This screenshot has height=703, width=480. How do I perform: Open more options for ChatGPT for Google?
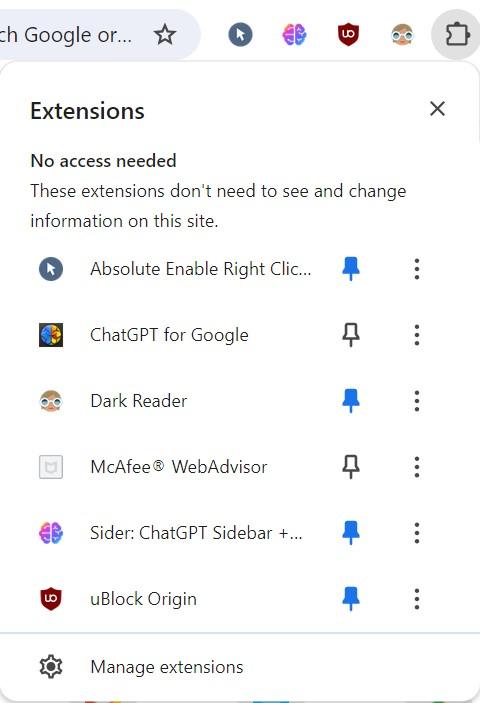click(417, 335)
